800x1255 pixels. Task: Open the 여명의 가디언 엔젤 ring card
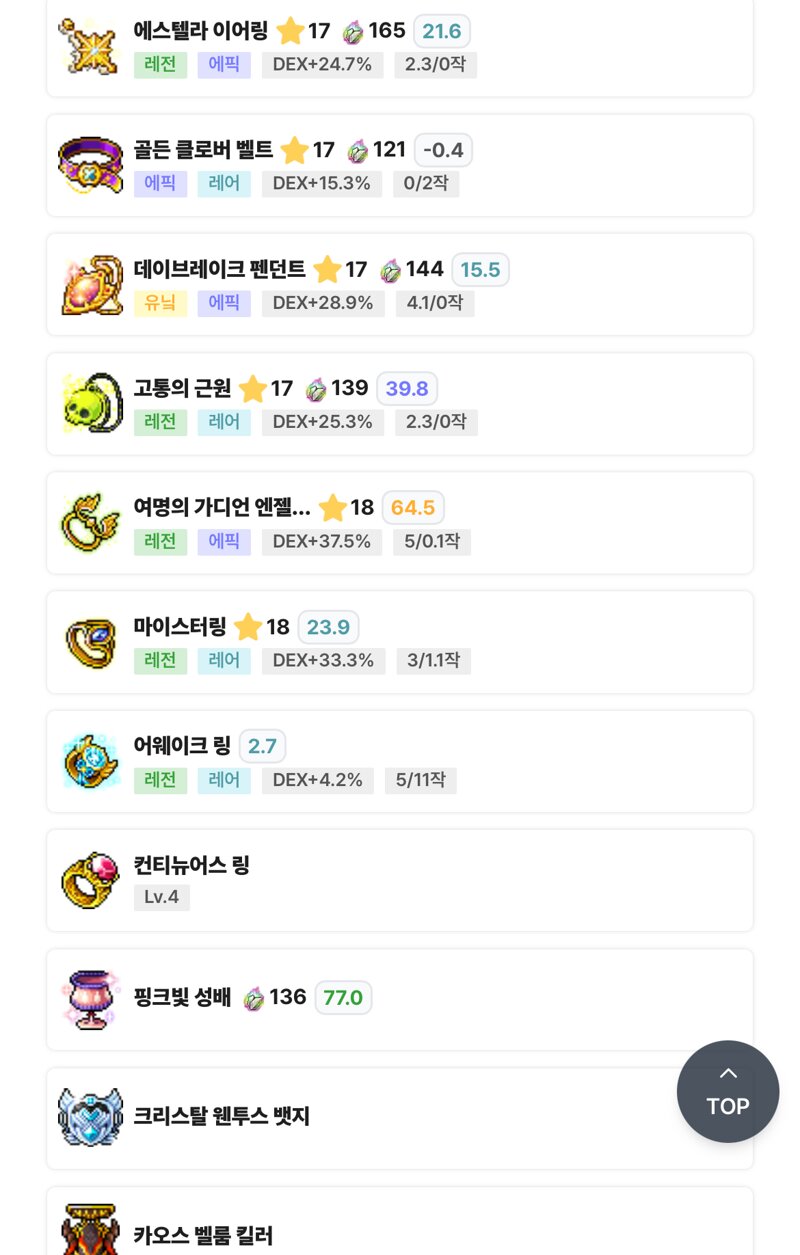point(400,523)
